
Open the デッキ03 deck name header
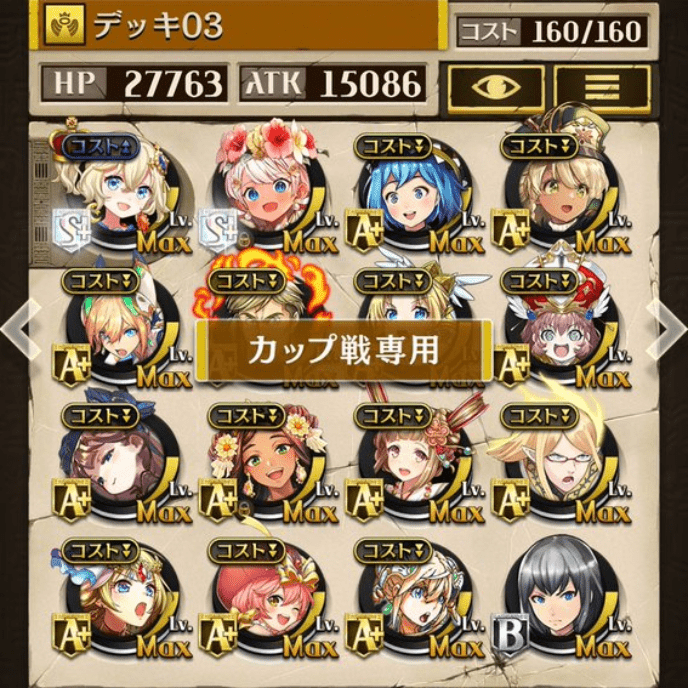click(x=240, y=27)
